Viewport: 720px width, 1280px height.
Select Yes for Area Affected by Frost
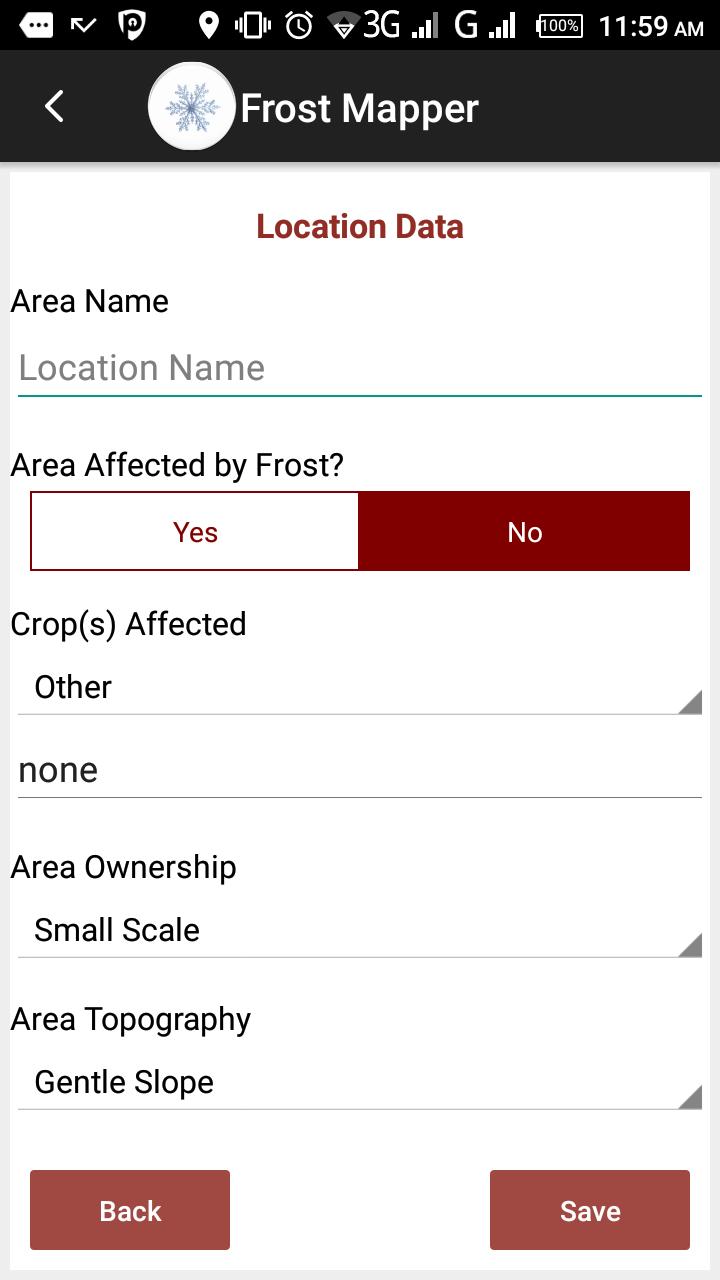click(194, 531)
